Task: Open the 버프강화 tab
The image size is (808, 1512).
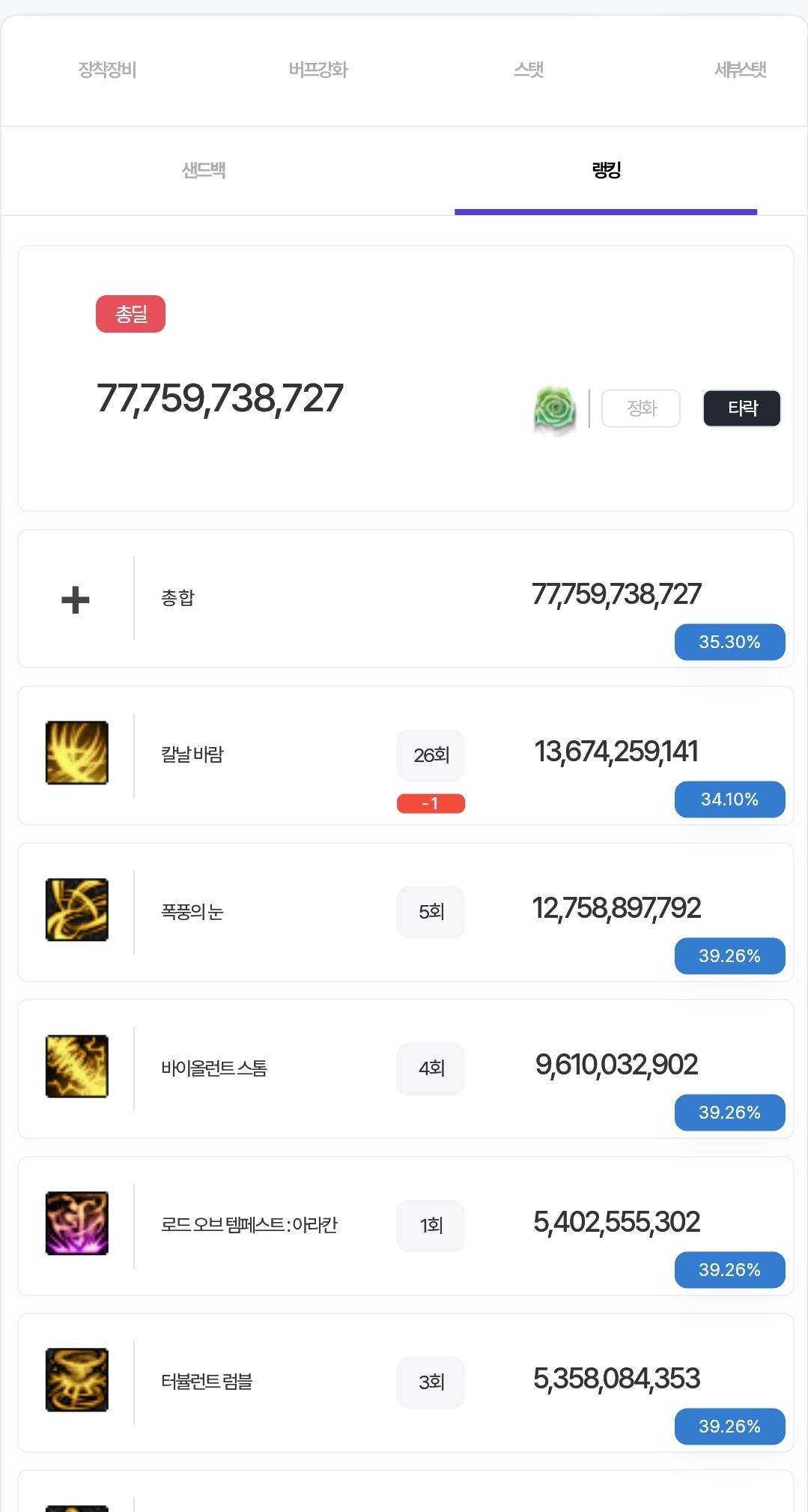Action: click(x=318, y=70)
